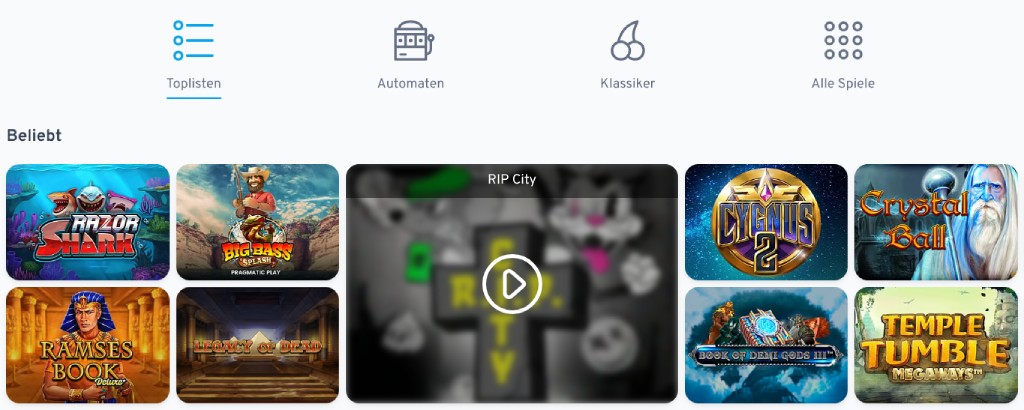This screenshot has width=1024, height=410.
Task: Open the Razor Shark game
Action: click(x=88, y=222)
